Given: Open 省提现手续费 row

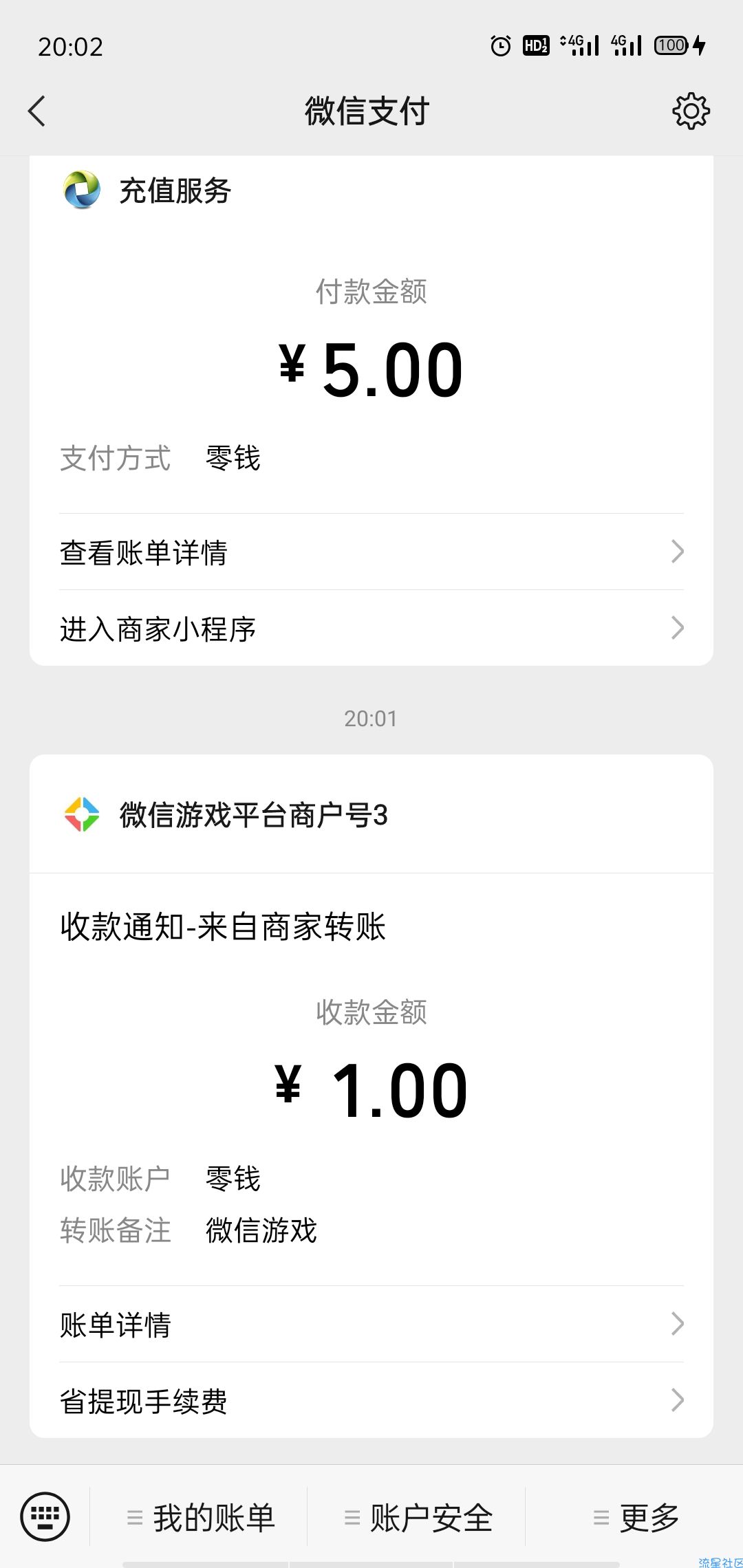Looking at the screenshot, I should (371, 1400).
